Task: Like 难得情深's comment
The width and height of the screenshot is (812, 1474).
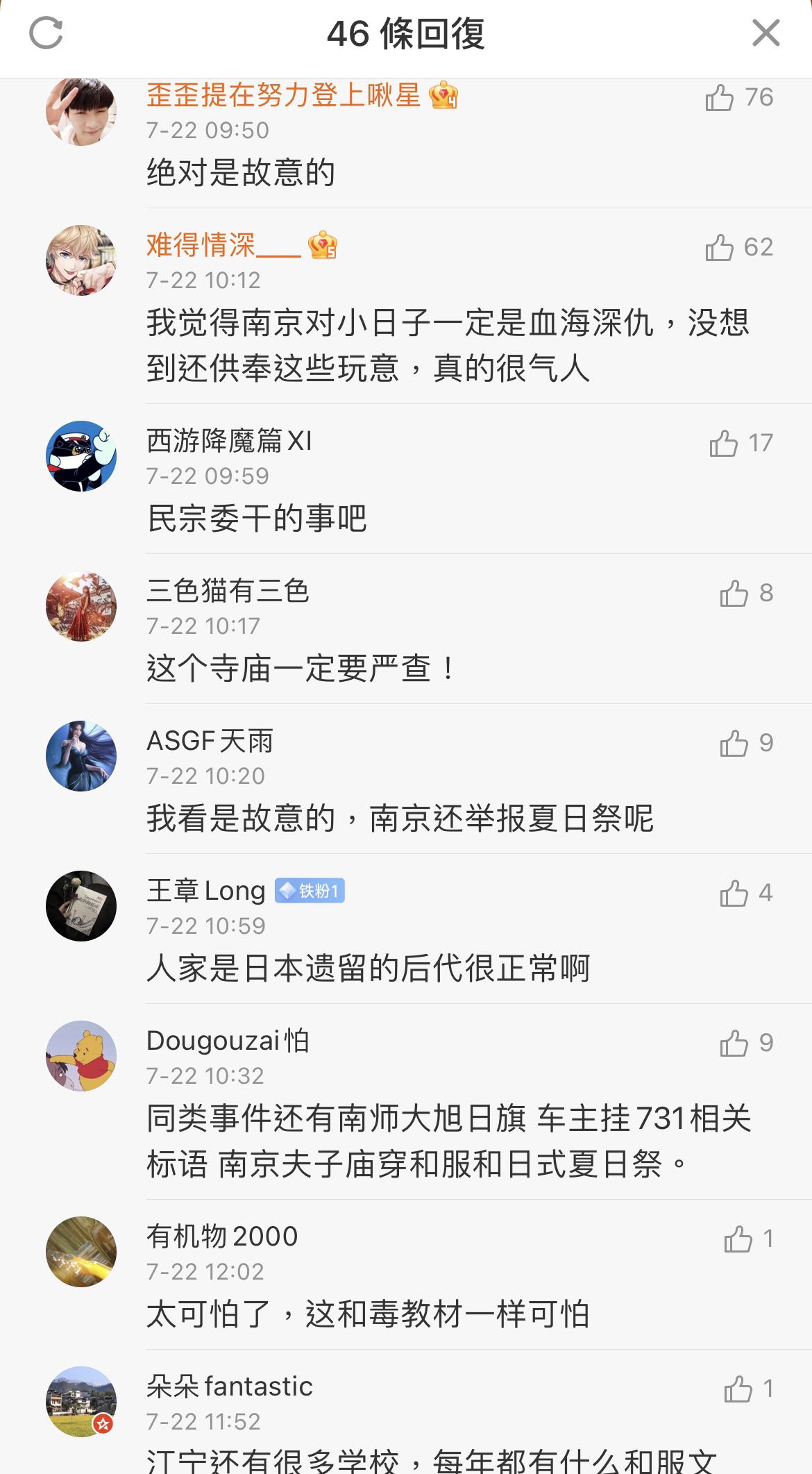Action: (720, 248)
